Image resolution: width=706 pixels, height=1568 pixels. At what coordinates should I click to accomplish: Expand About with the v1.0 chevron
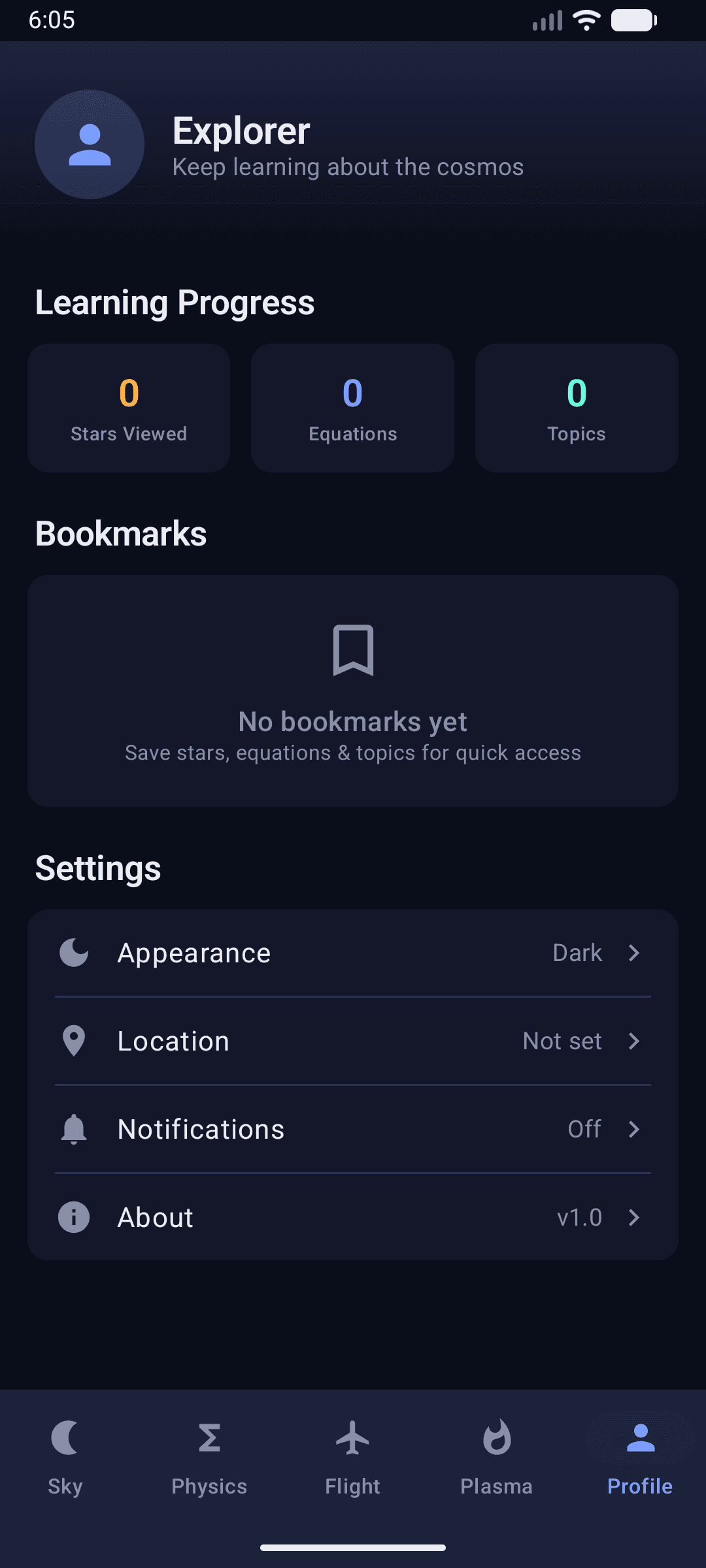coord(634,1217)
